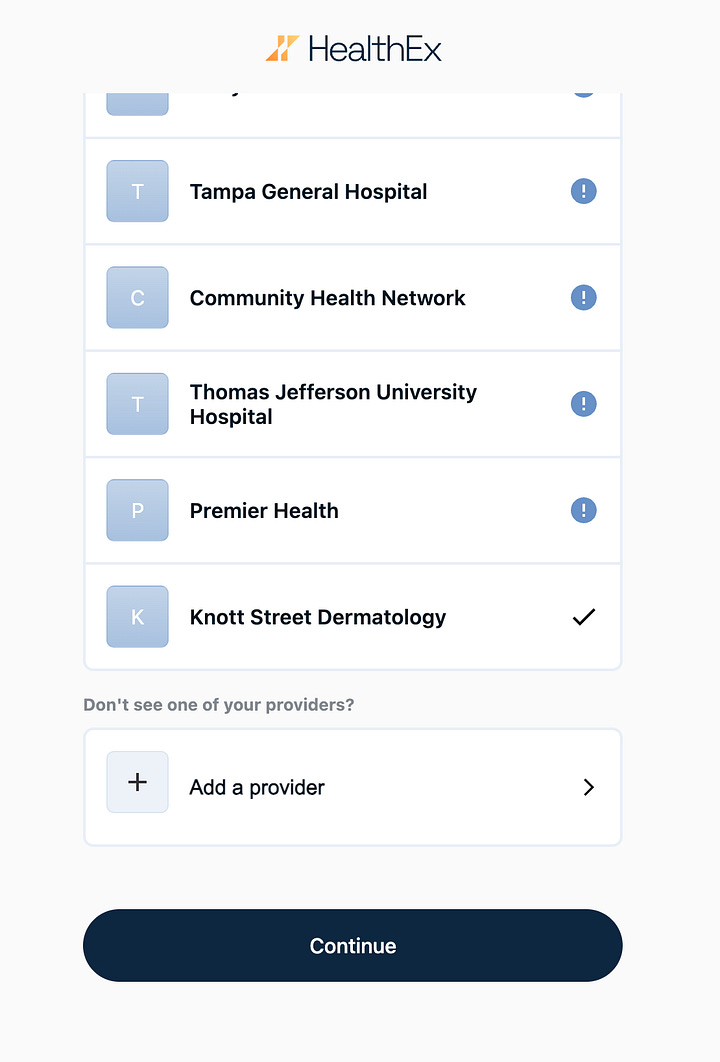Open Community Health Network row
This screenshot has height=1062, width=720.
[x=327, y=298]
